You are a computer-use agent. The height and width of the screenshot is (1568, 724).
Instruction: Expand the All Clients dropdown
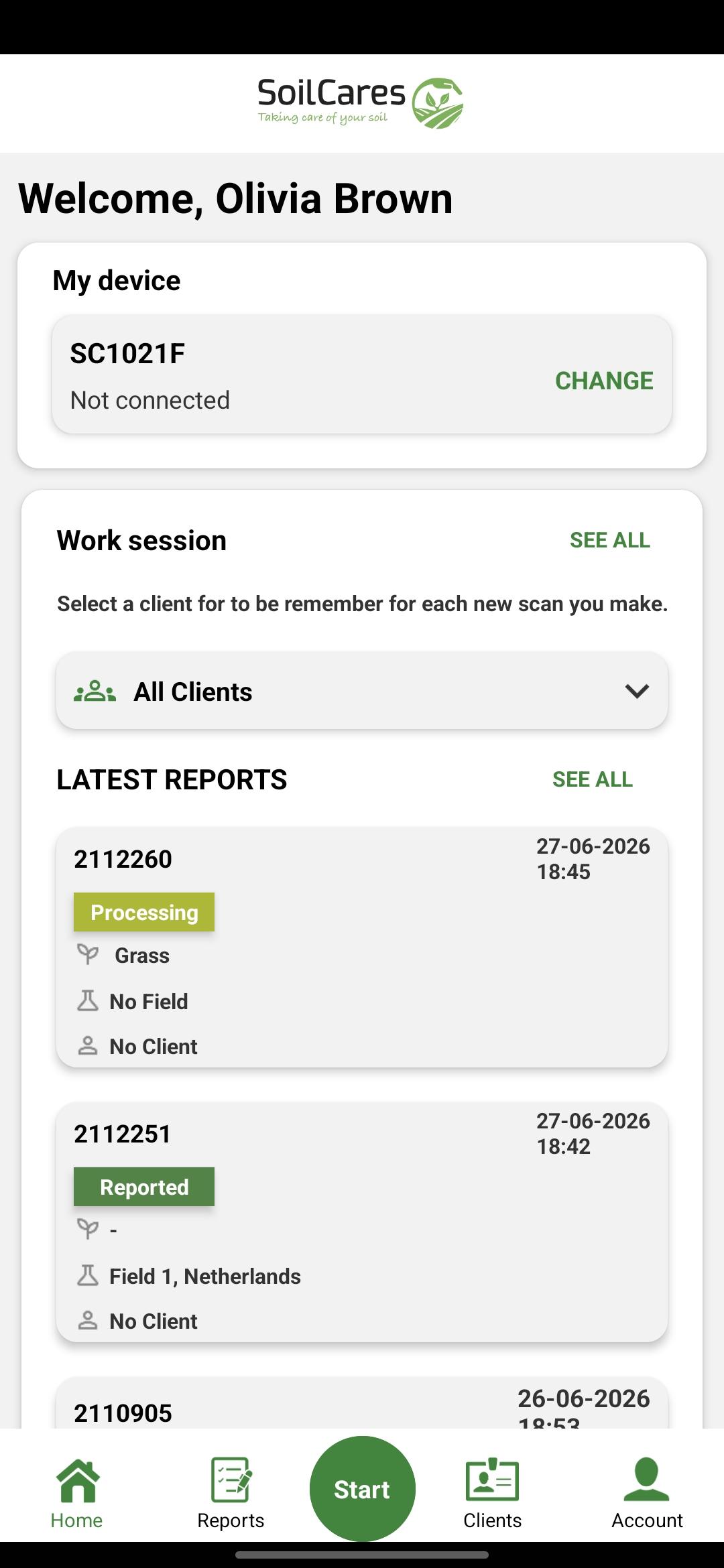pyautogui.click(x=362, y=691)
